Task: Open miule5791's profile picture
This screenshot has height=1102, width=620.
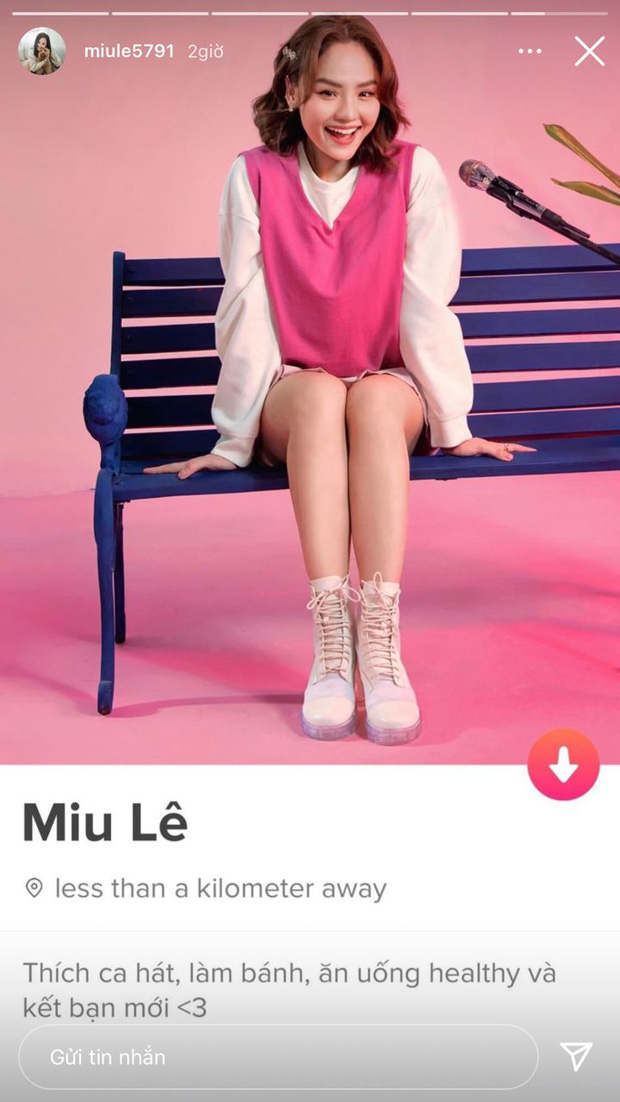Action: [42, 51]
